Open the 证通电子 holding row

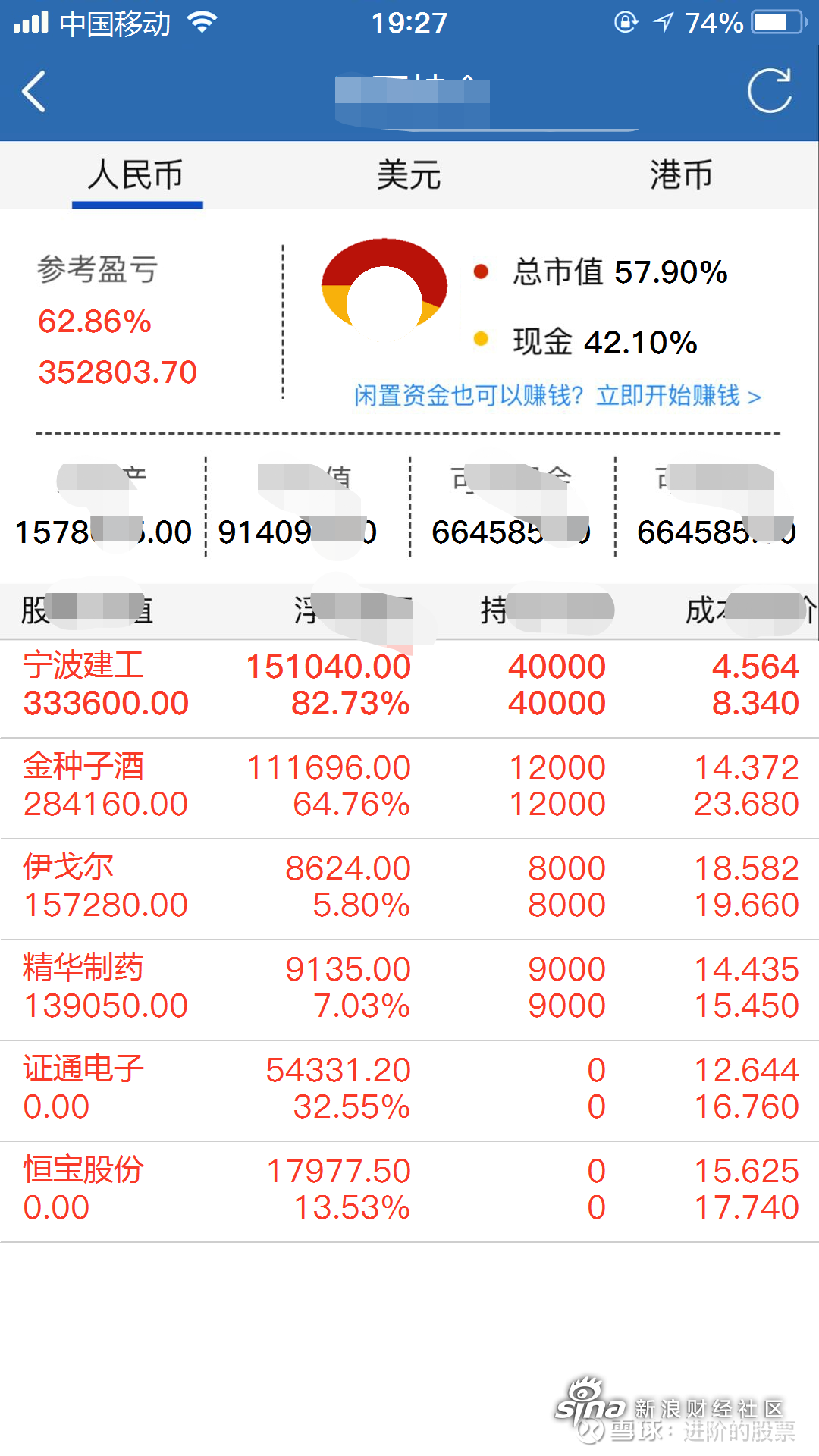coord(409,1091)
